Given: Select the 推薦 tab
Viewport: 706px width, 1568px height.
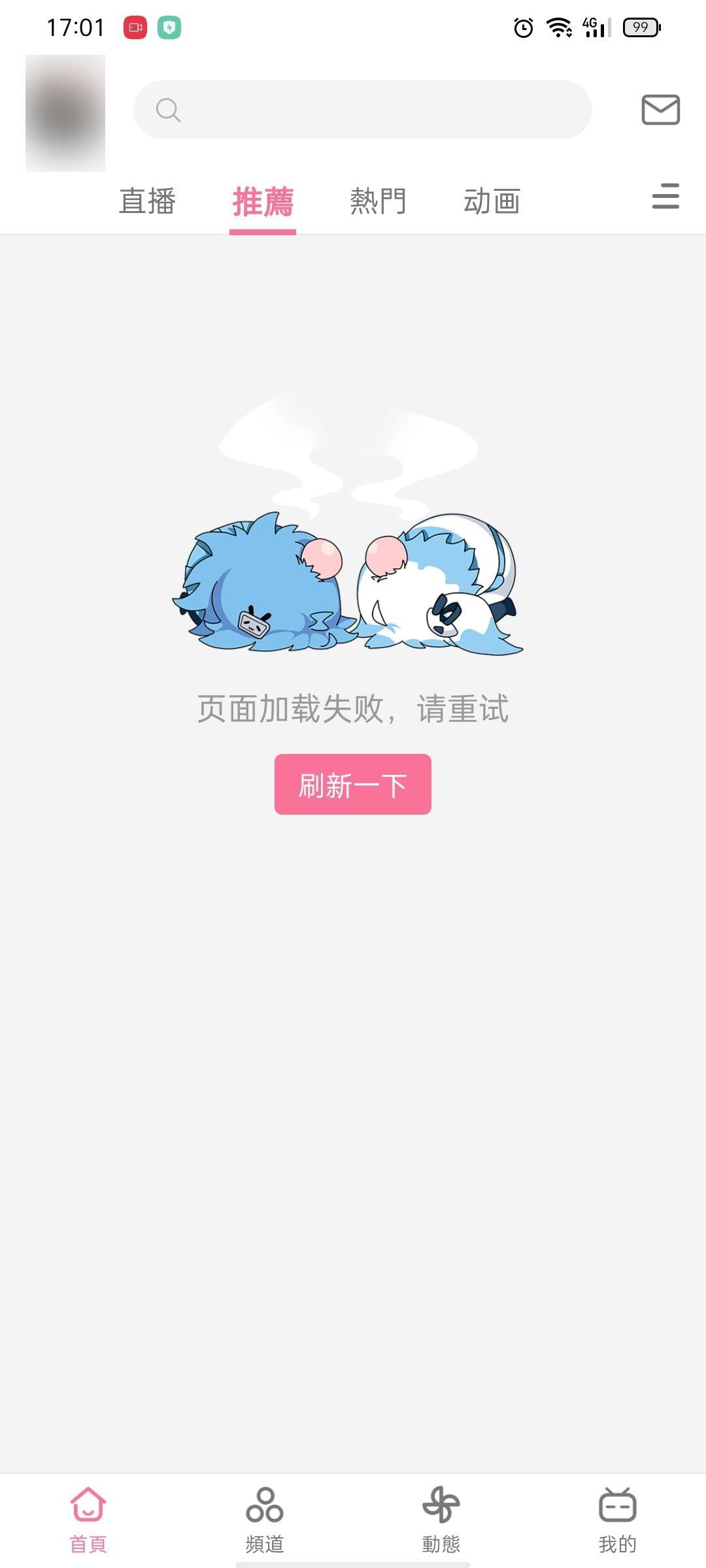Looking at the screenshot, I should pos(263,201).
